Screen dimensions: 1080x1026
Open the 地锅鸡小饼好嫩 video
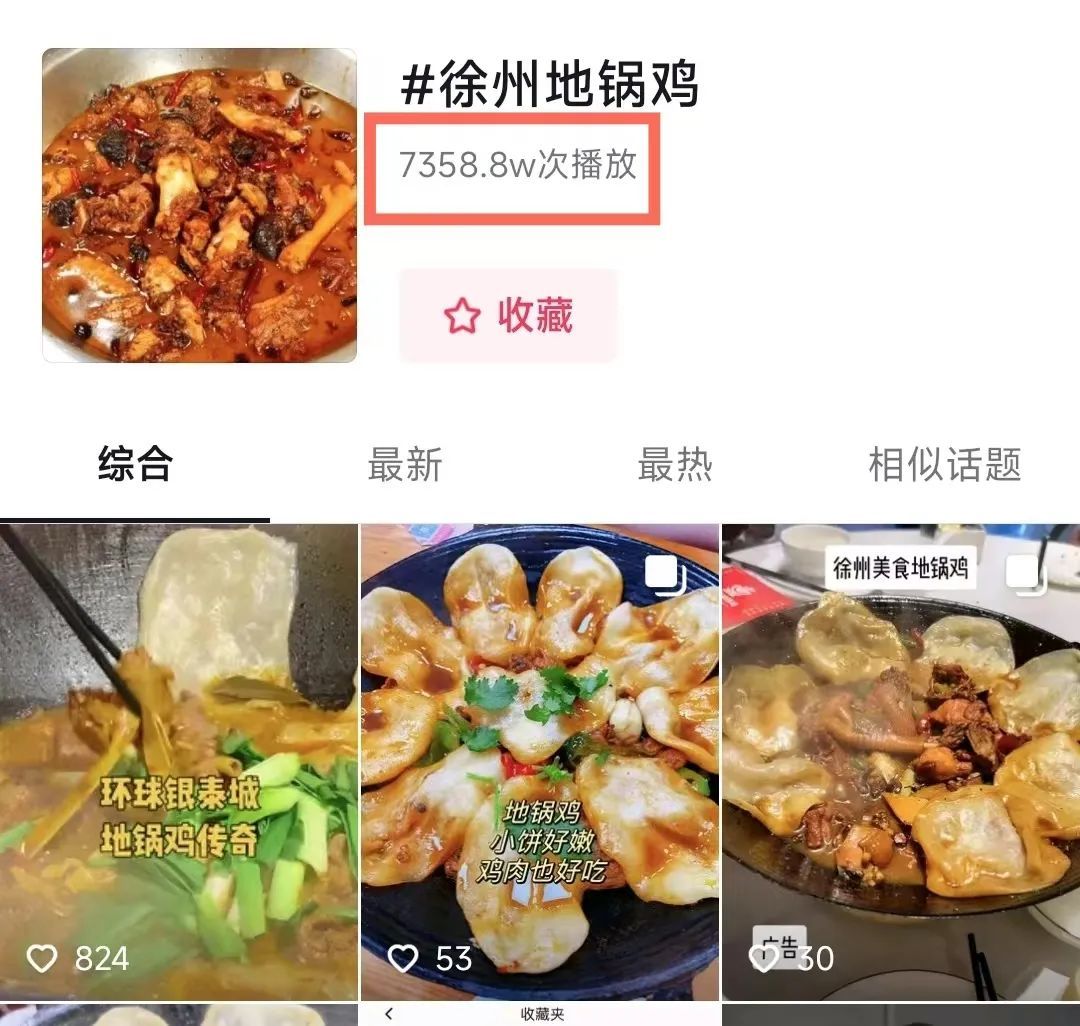click(539, 760)
